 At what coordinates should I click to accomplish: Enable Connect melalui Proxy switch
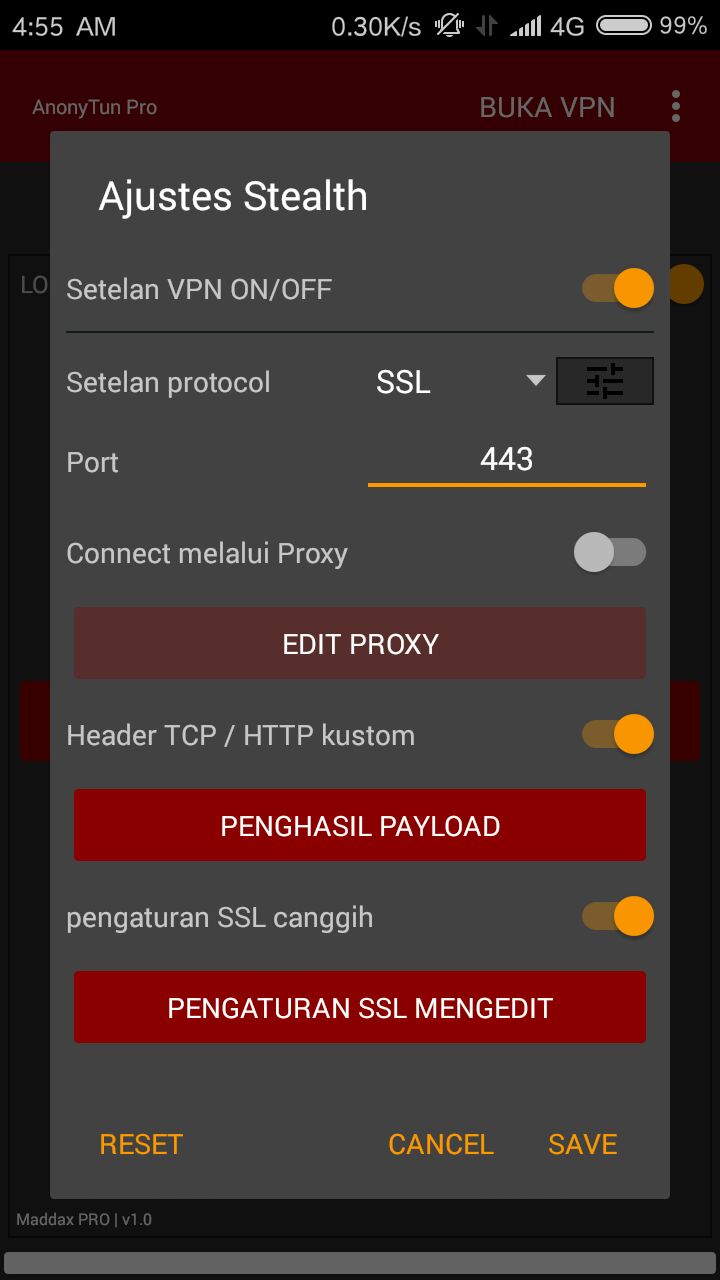(x=610, y=552)
